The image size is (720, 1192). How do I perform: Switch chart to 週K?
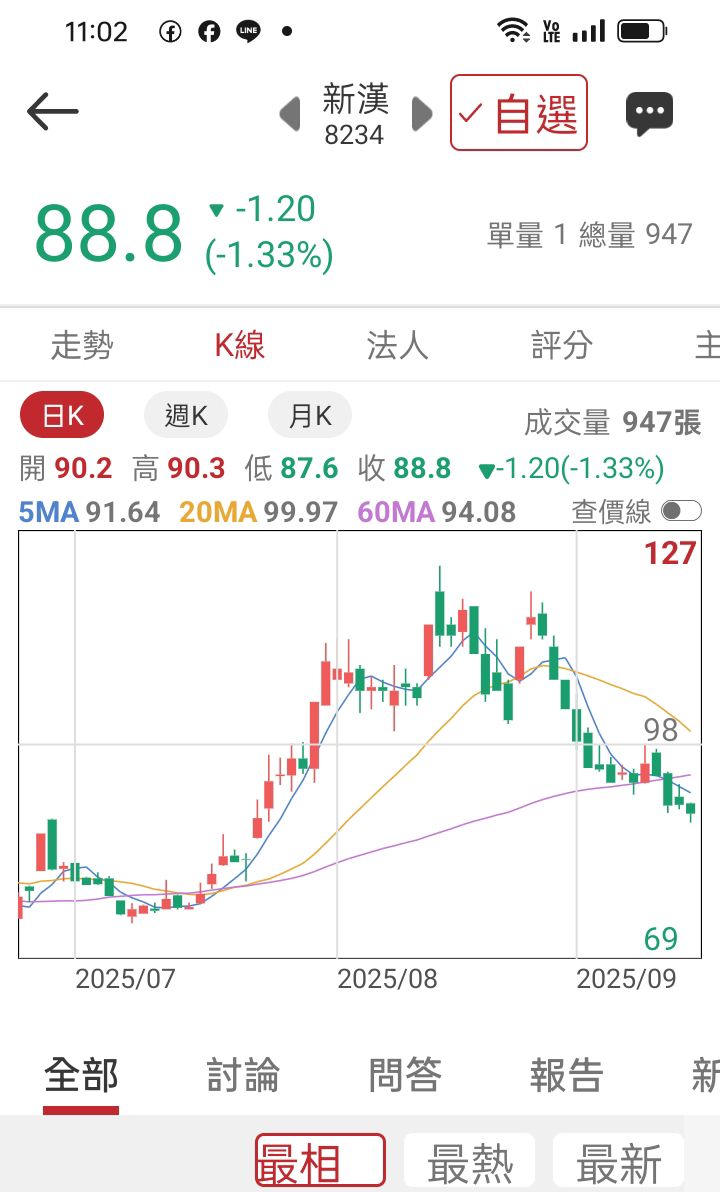pyautogui.click(x=186, y=416)
